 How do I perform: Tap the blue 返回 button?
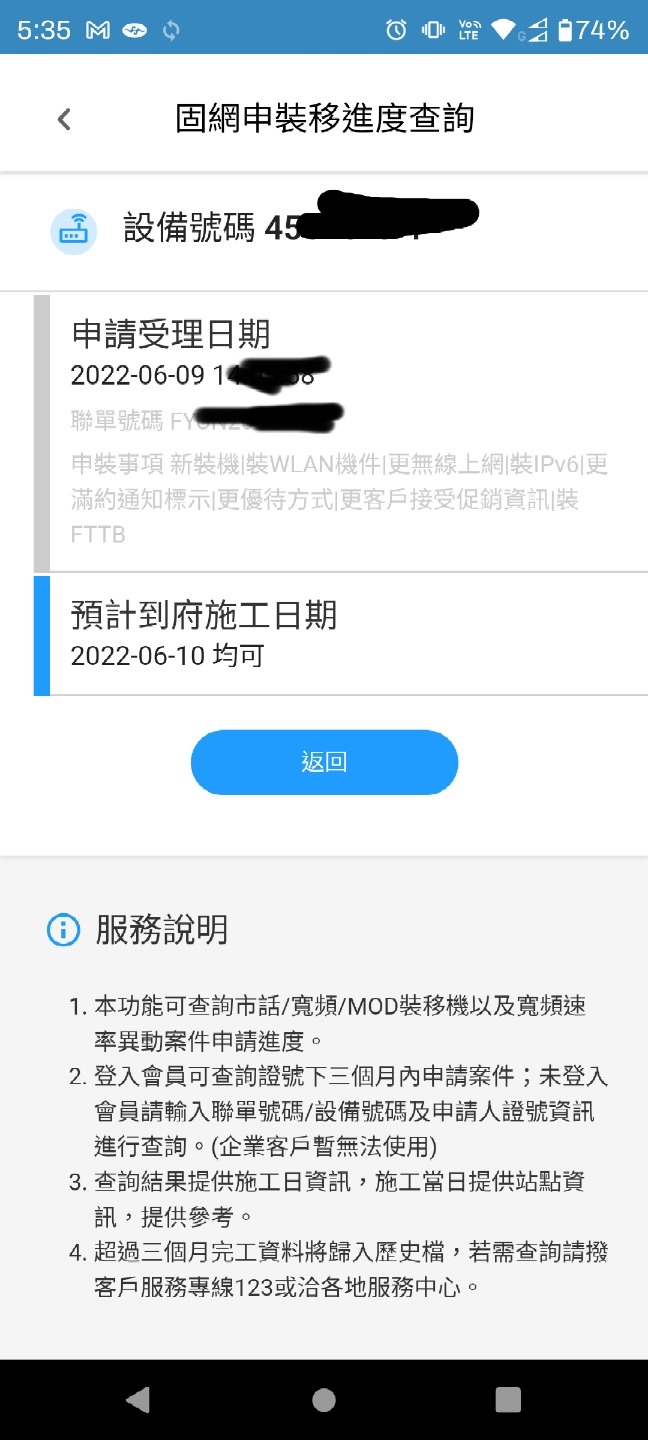pyautogui.click(x=324, y=762)
